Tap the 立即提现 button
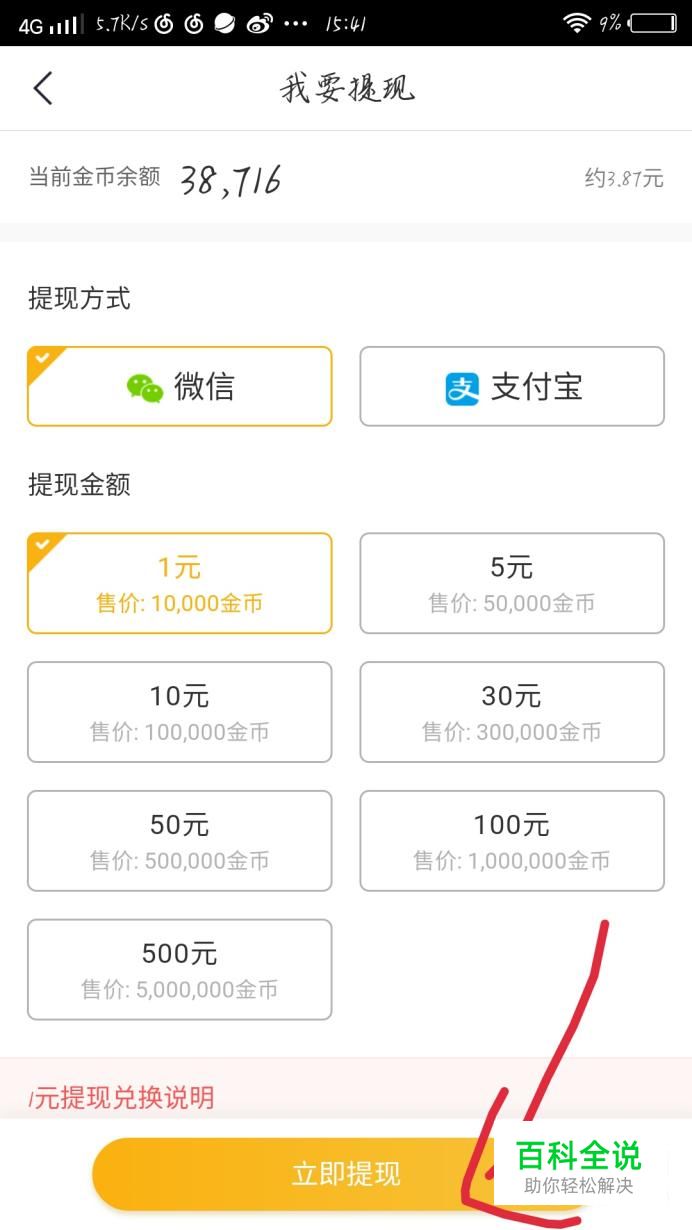Image resolution: width=692 pixels, height=1230 pixels. pos(345,1174)
